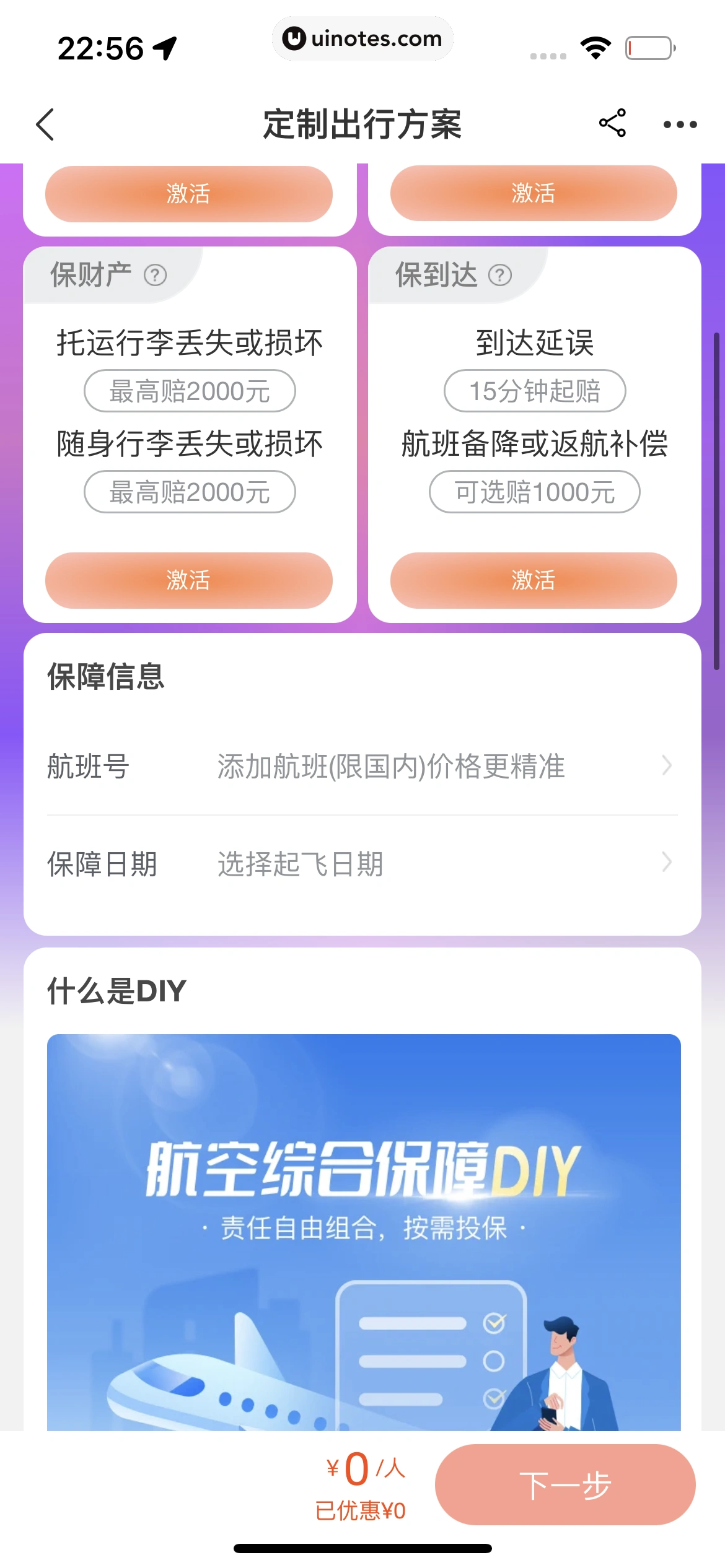
Task: Tap 下一步 to continue
Action: (x=565, y=1484)
